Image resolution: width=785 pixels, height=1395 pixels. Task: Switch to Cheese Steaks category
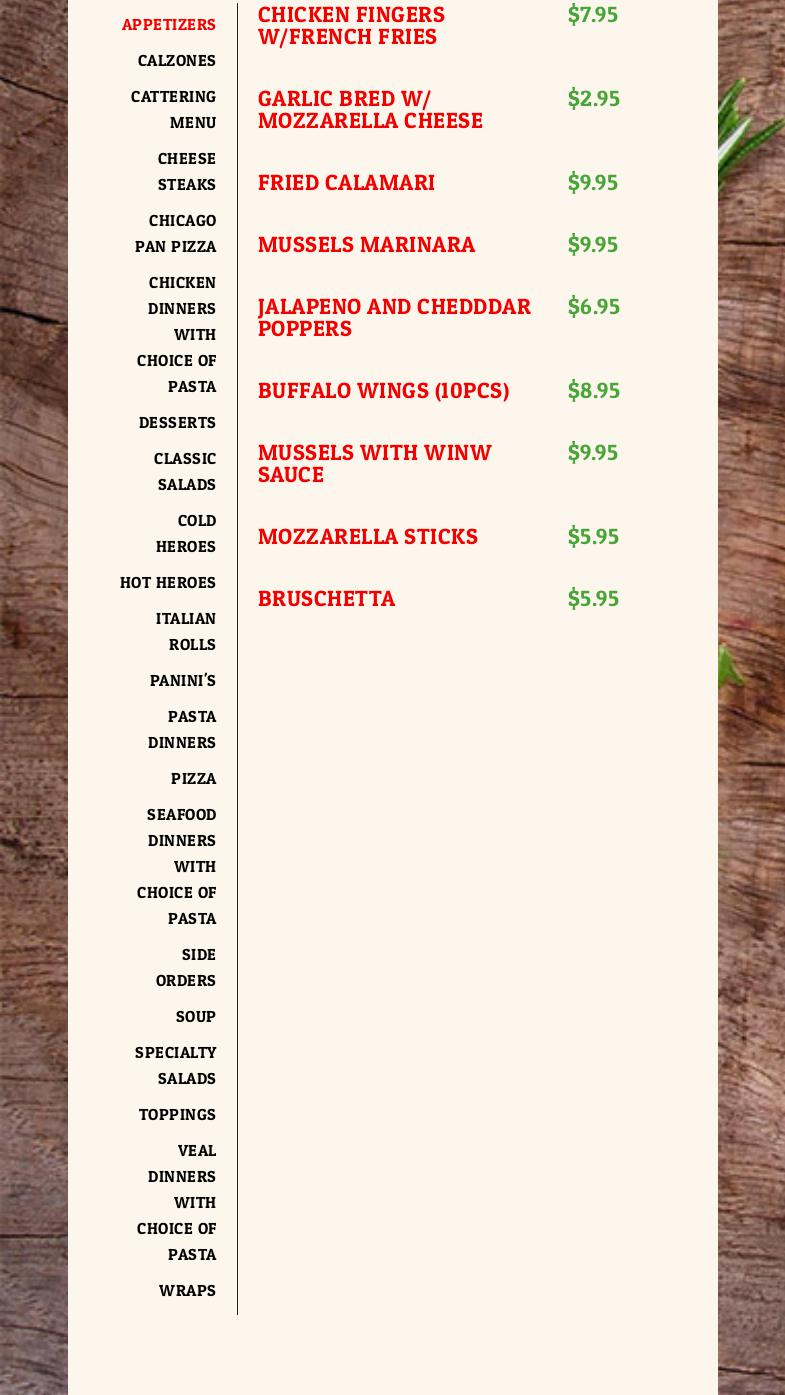click(x=186, y=171)
